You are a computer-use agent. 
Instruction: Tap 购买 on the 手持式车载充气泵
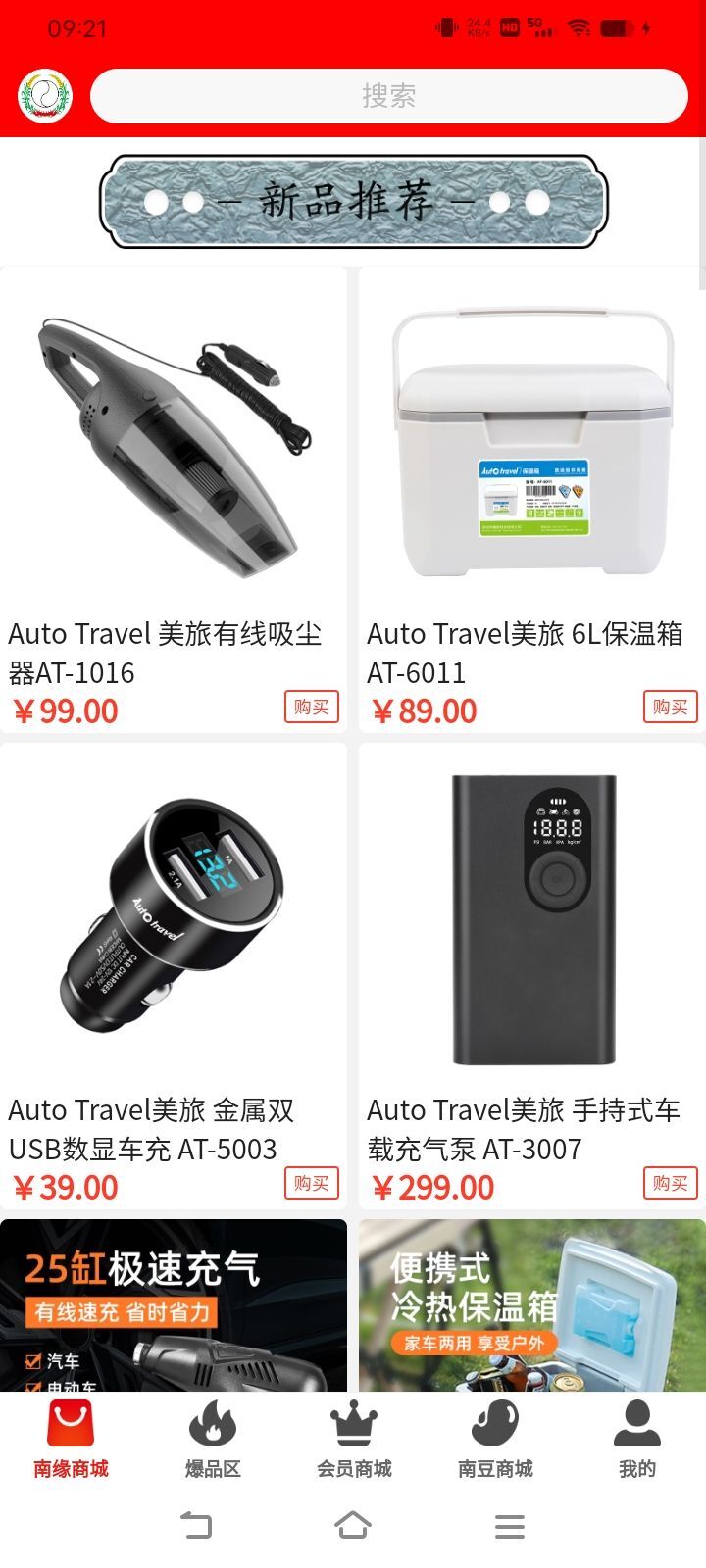(x=669, y=1183)
